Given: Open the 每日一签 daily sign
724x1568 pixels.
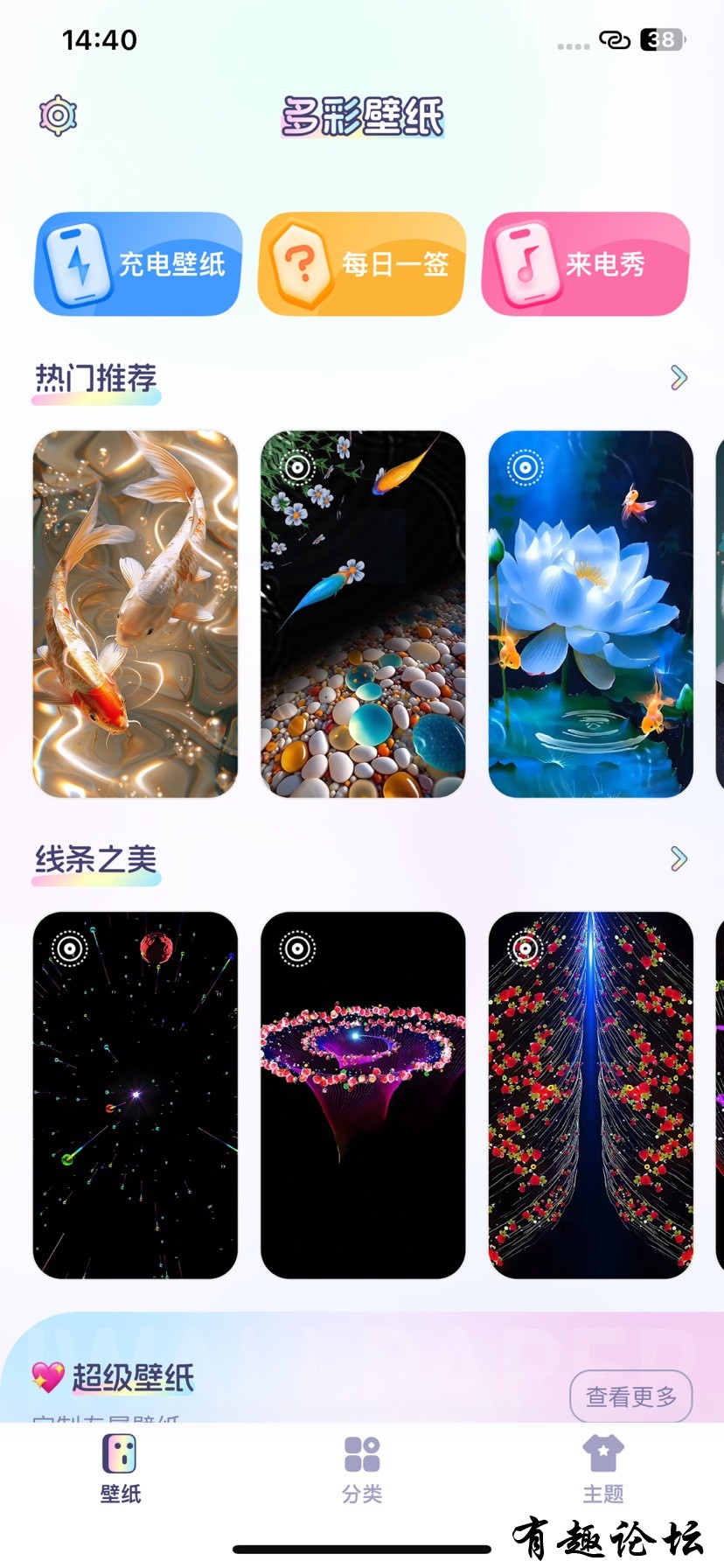Looking at the screenshot, I should (361, 263).
